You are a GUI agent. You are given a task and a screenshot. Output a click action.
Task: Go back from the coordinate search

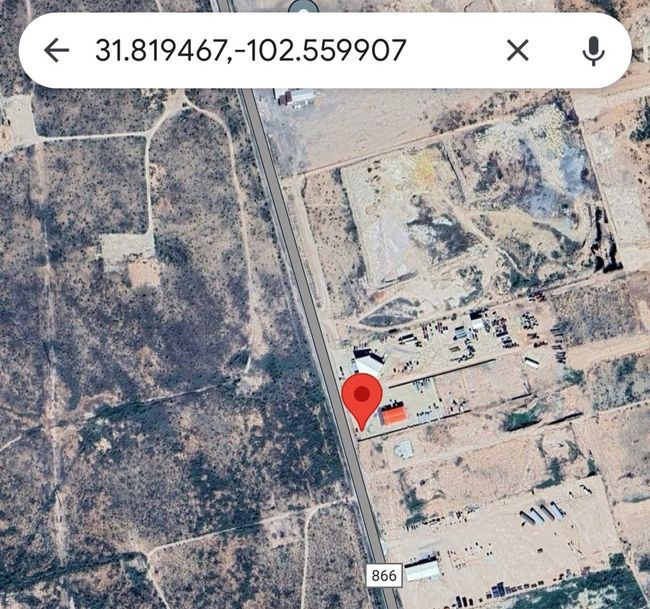point(57,50)
